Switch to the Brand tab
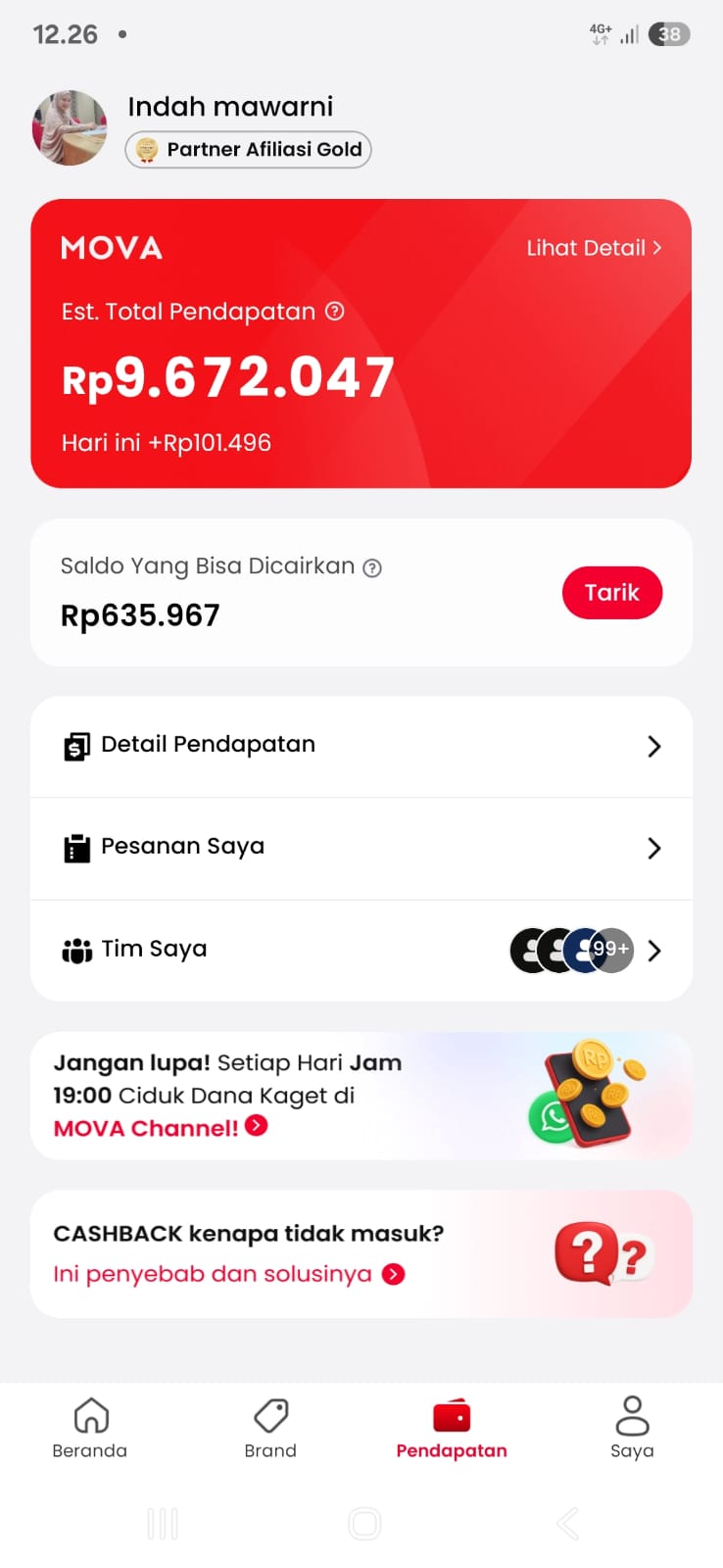723x1568 pixels. (270, 1428)
